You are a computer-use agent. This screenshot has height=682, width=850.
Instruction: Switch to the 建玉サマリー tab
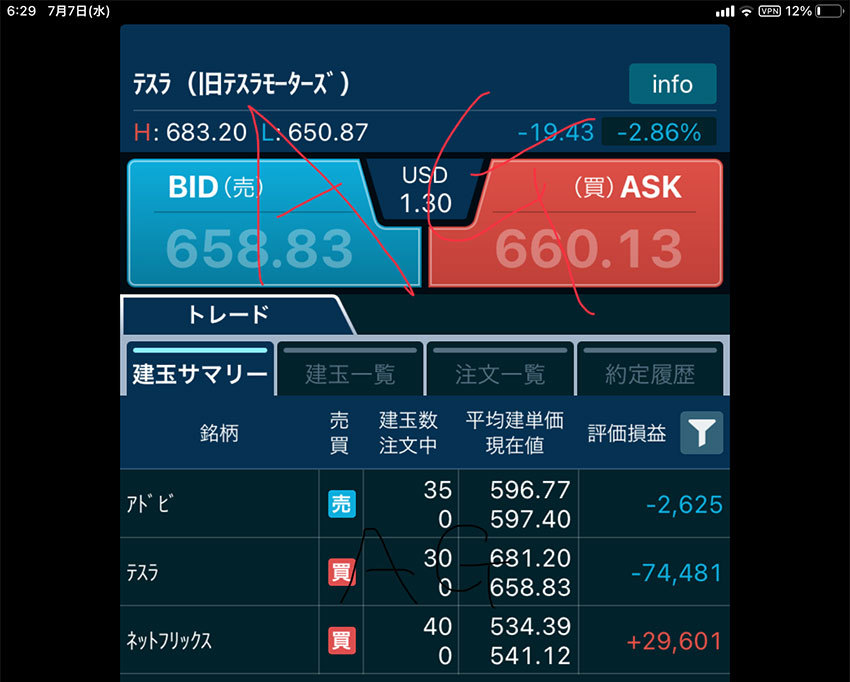200,372
